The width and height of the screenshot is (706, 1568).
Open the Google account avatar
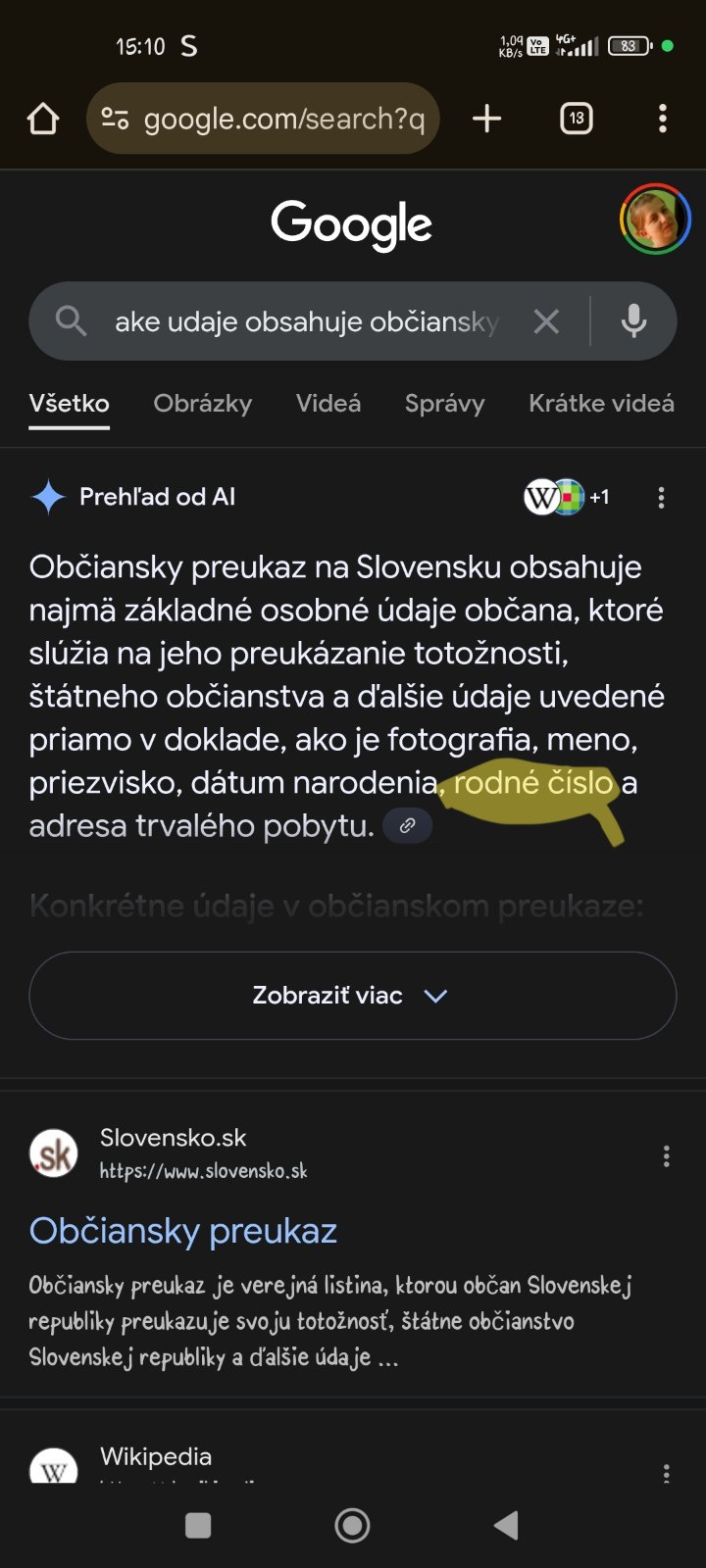coord(655,220)
